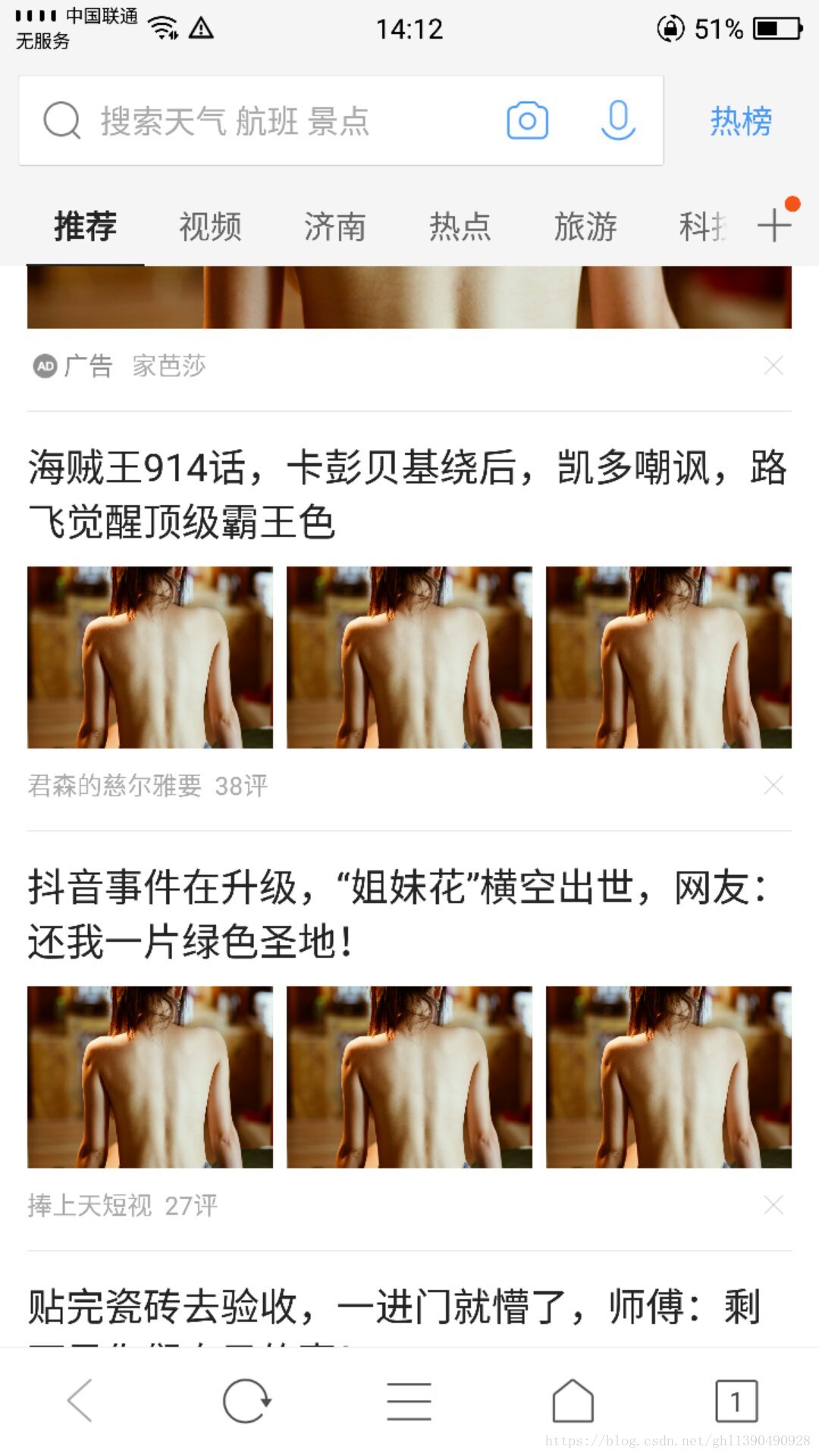
Task: Switch to the 济南 tab
Action: click(x=335, y=226)
